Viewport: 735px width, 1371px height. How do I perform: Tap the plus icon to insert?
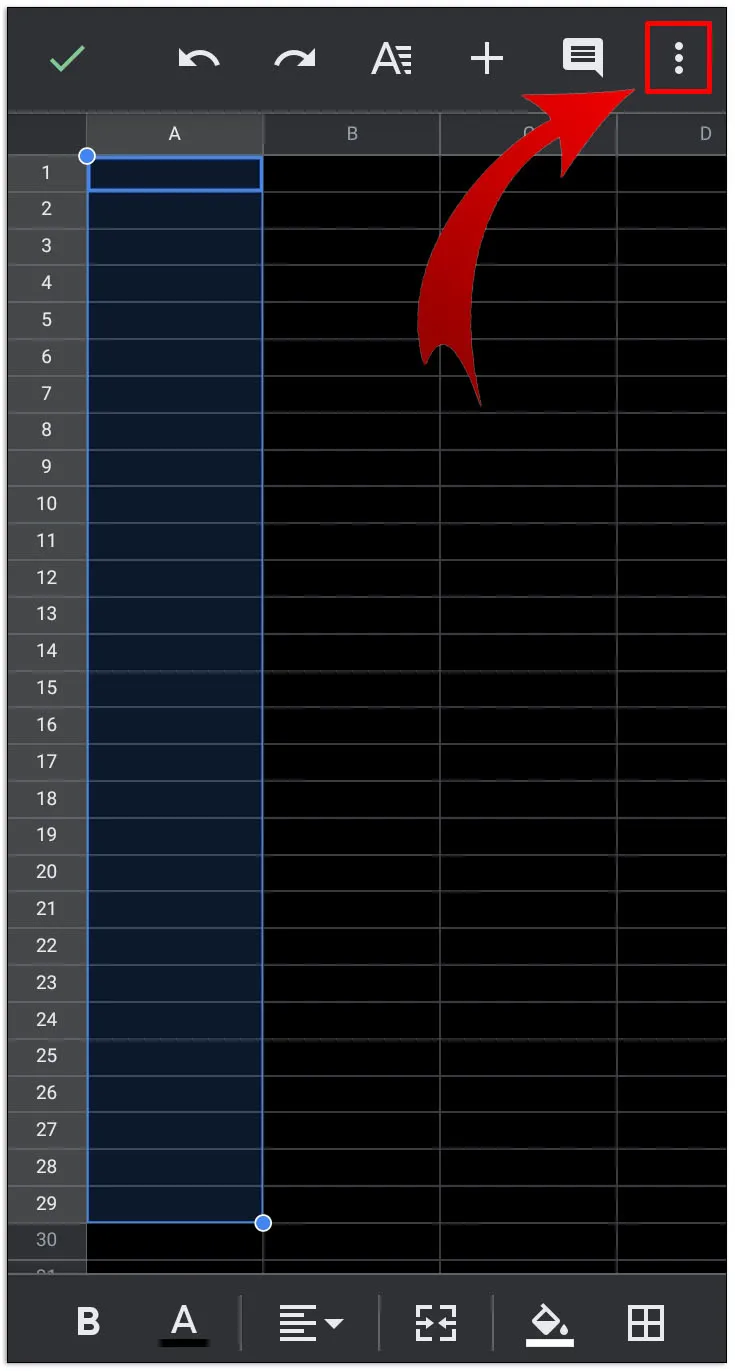click(487, 60)
